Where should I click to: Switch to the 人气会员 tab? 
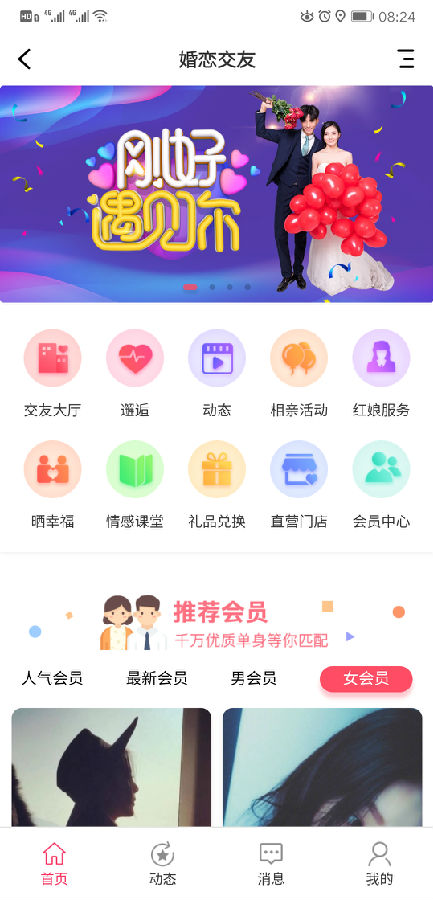point(52,678)
